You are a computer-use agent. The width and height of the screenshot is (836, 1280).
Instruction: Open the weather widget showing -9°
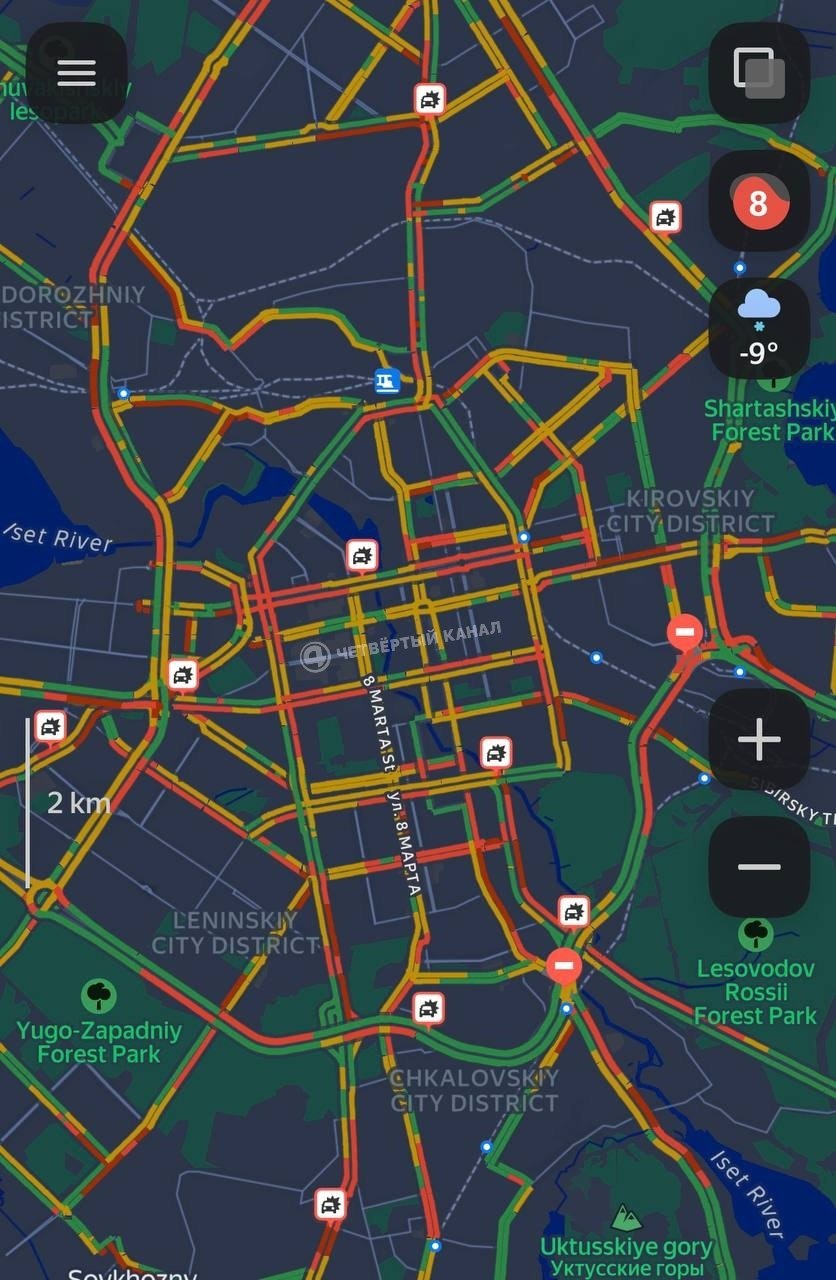(x=759, y=329)
